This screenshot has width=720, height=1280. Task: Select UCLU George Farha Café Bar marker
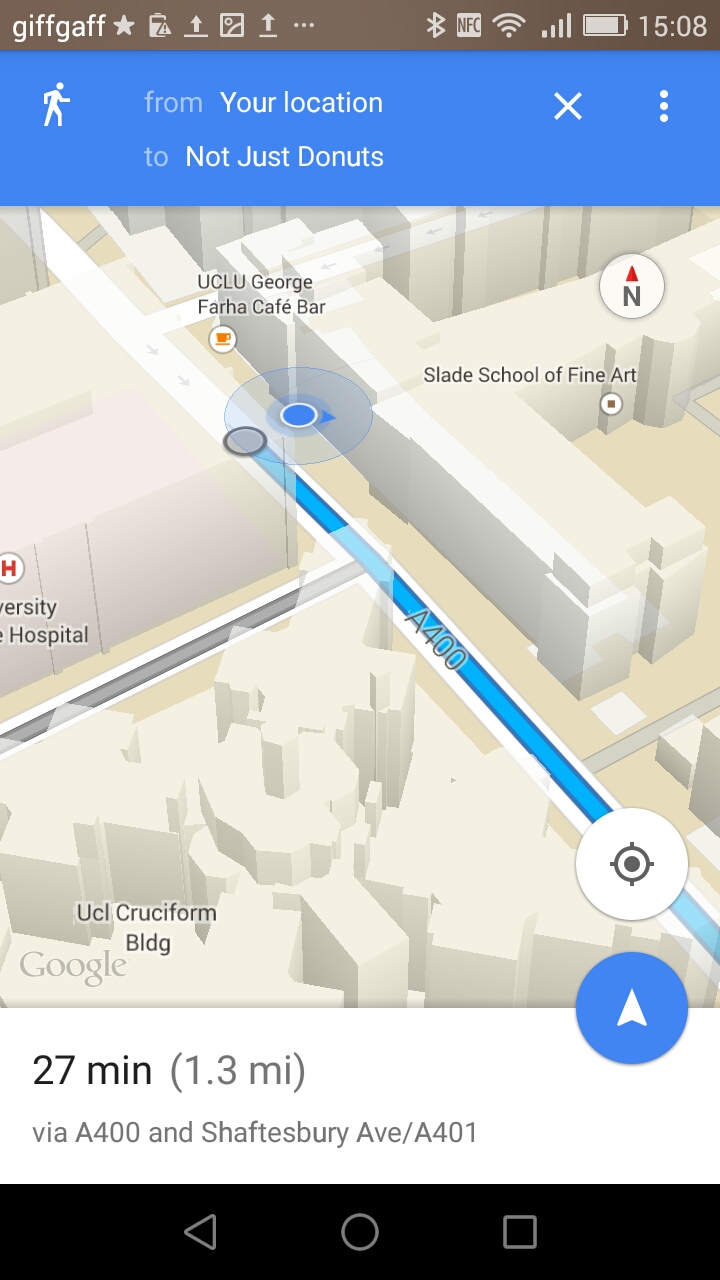pyautogui.click(x=223, y=340)
